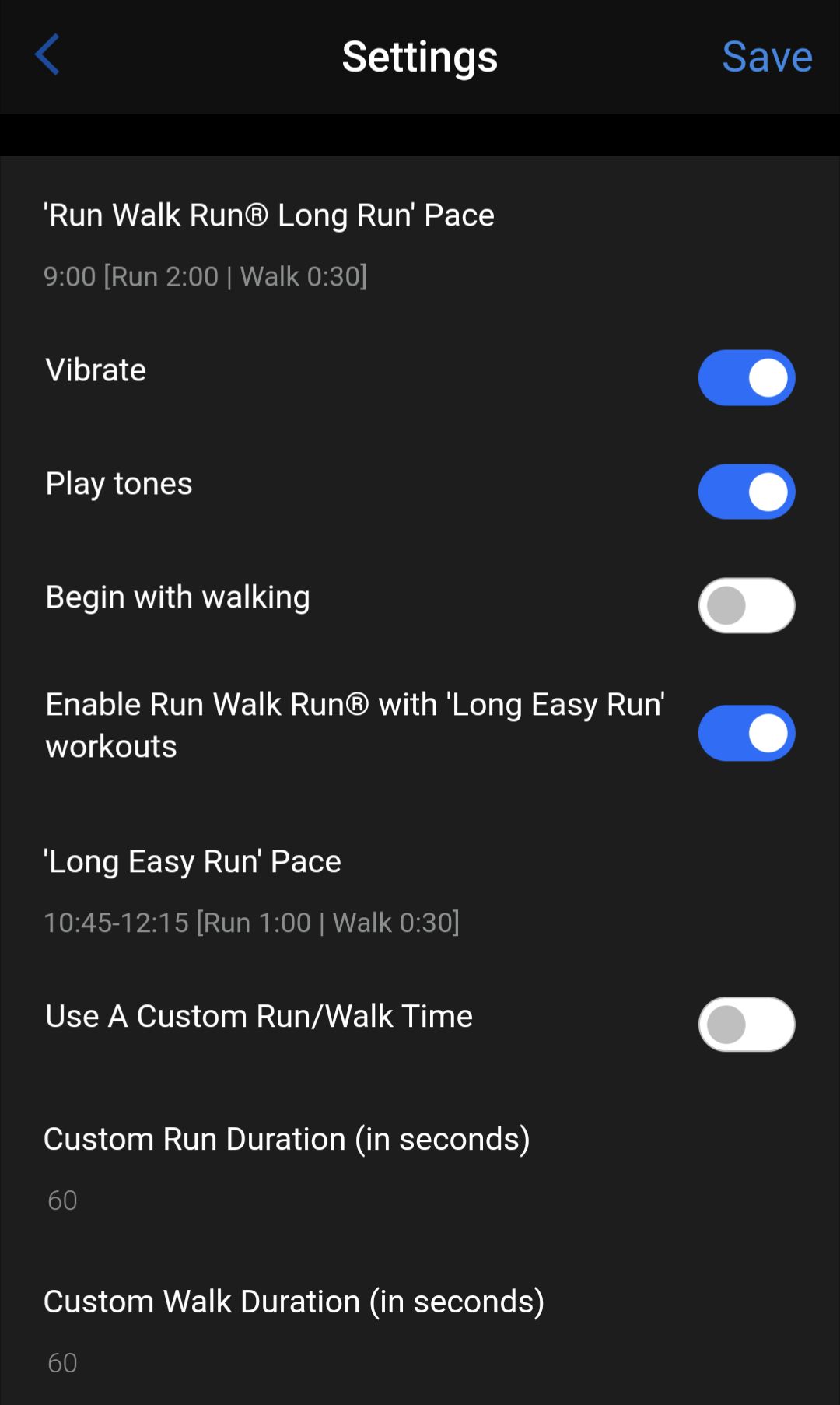Enable Begin with walking
The image size is (840, 1405).
click(x=747, y=605)
